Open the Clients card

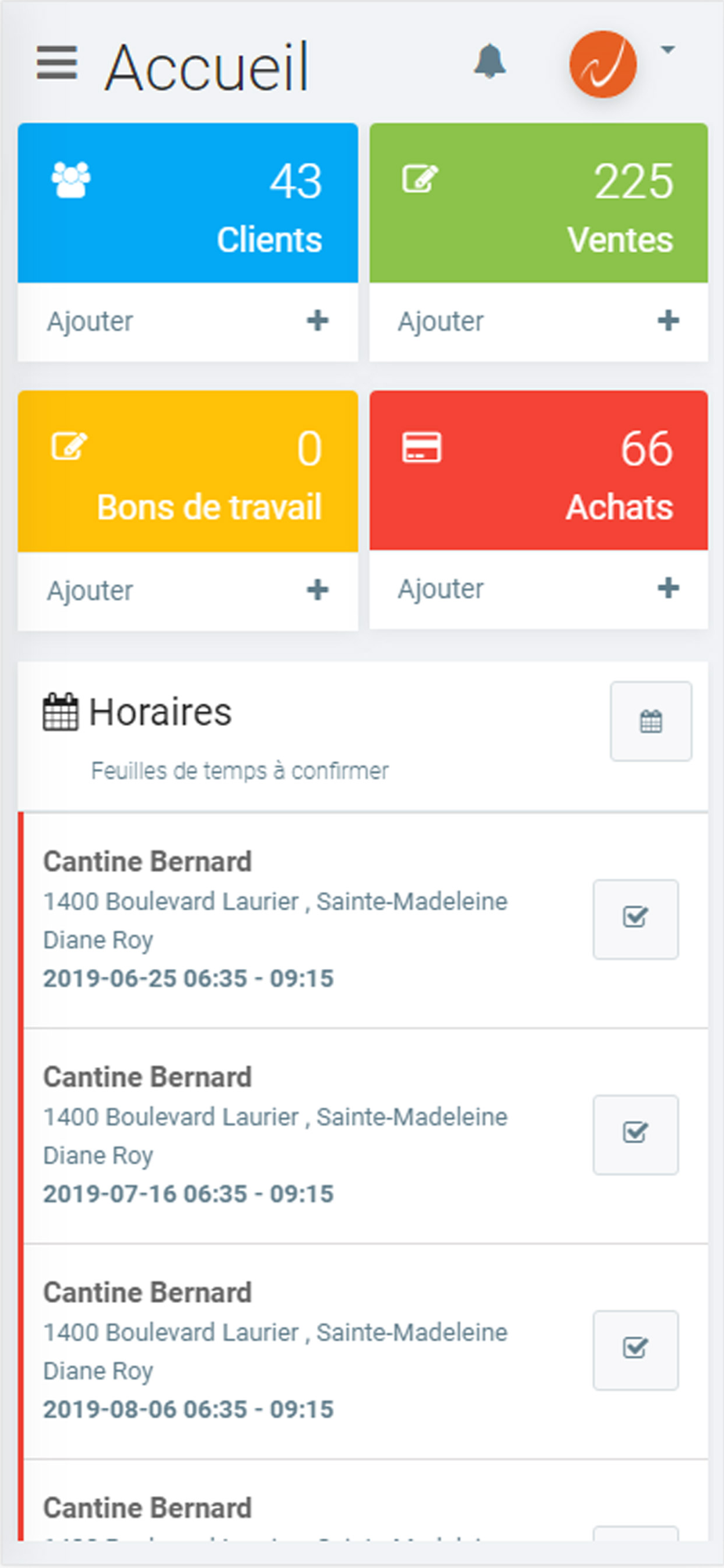tap(188, 202)
